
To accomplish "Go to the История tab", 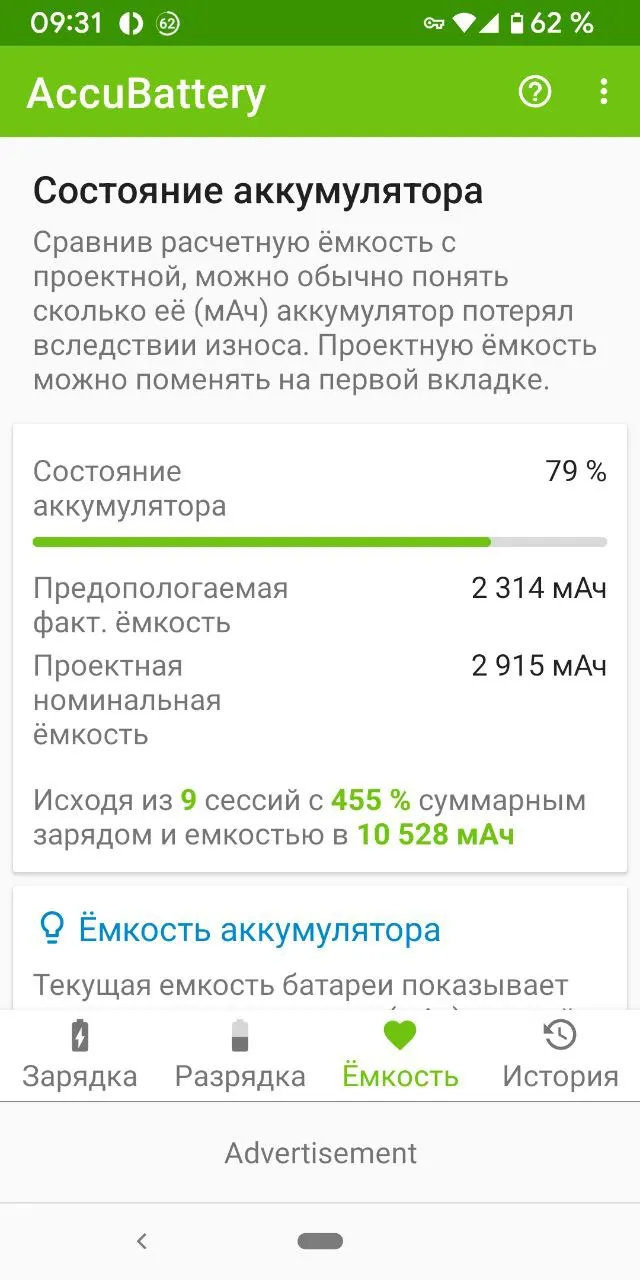I will click(560, 1055).
